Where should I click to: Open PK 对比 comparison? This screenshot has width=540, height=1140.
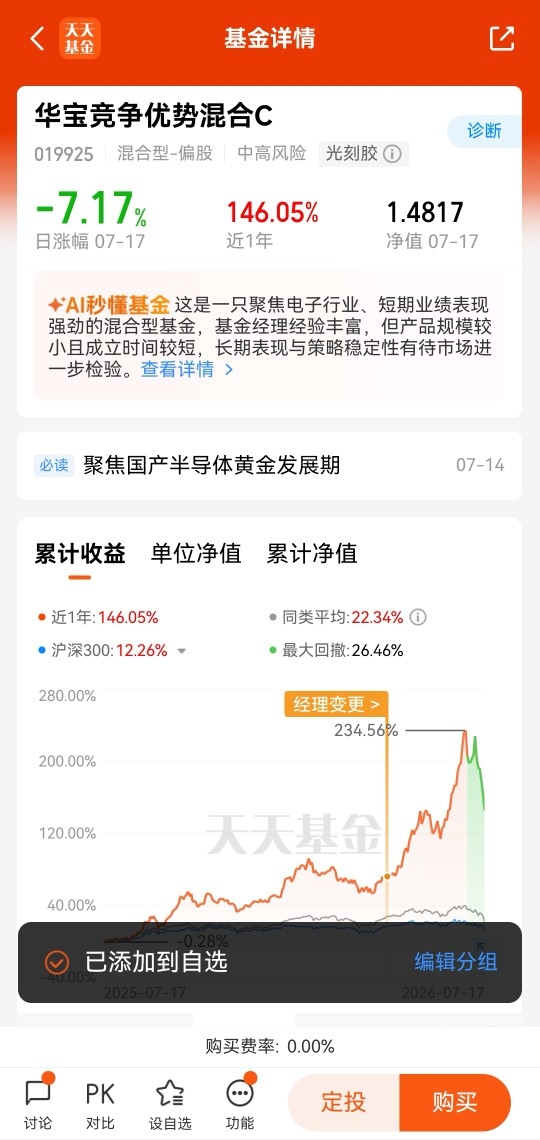click(x=100, y=1103)
